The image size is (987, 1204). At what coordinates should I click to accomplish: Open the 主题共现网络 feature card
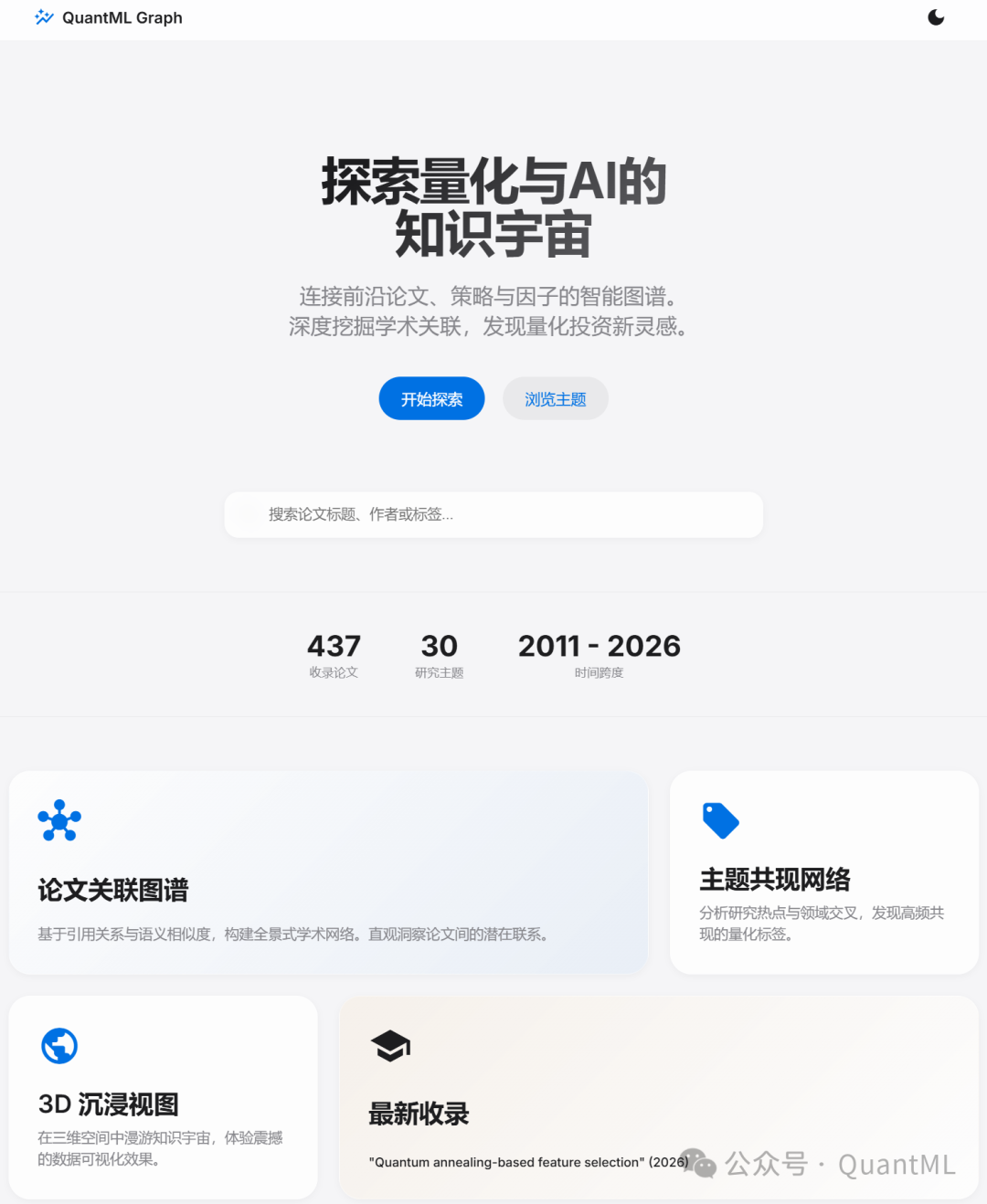point(823,872)
